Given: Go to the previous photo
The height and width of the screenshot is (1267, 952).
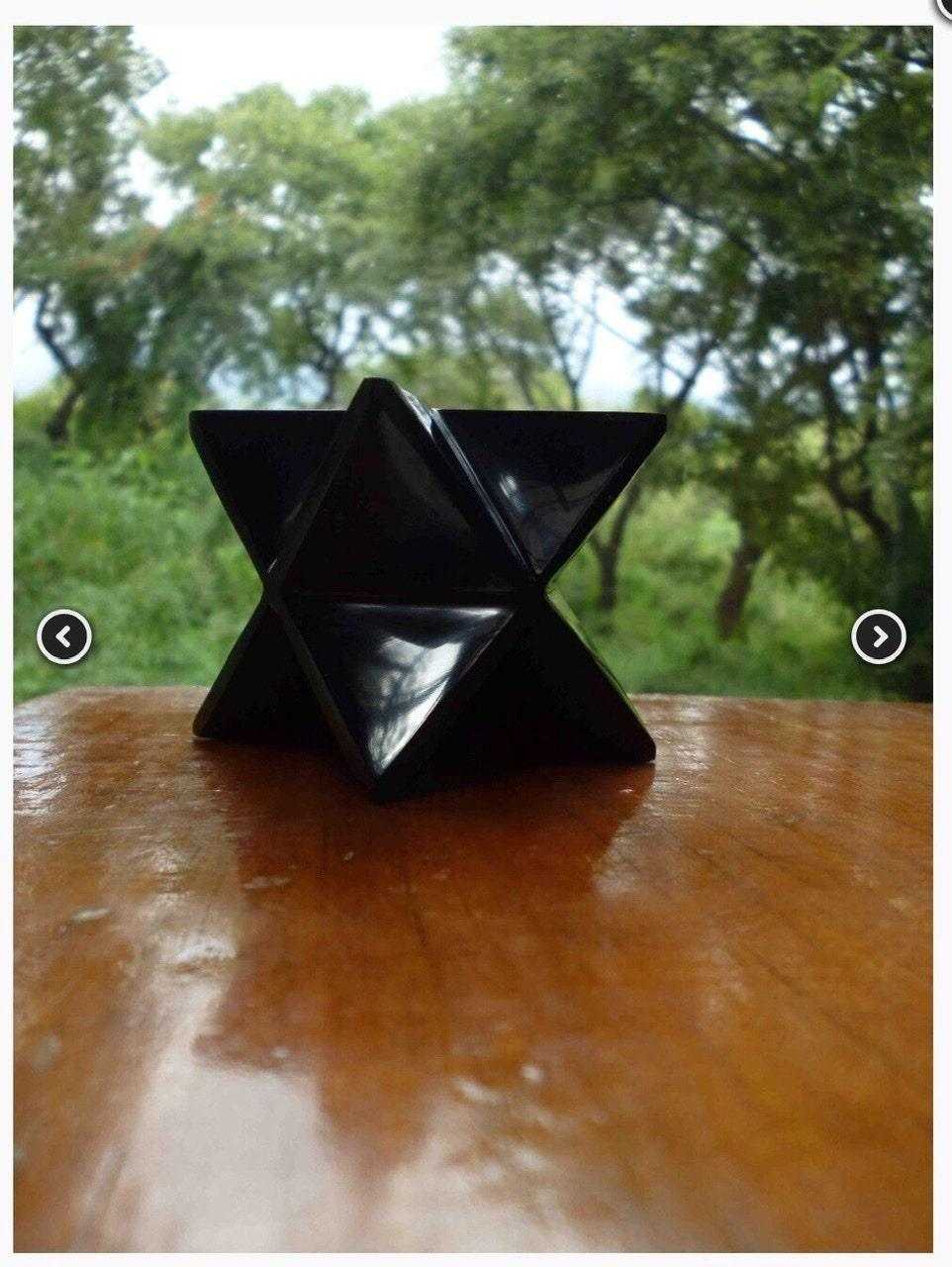Looking at the screenshot, I should [x=64, y=637].
